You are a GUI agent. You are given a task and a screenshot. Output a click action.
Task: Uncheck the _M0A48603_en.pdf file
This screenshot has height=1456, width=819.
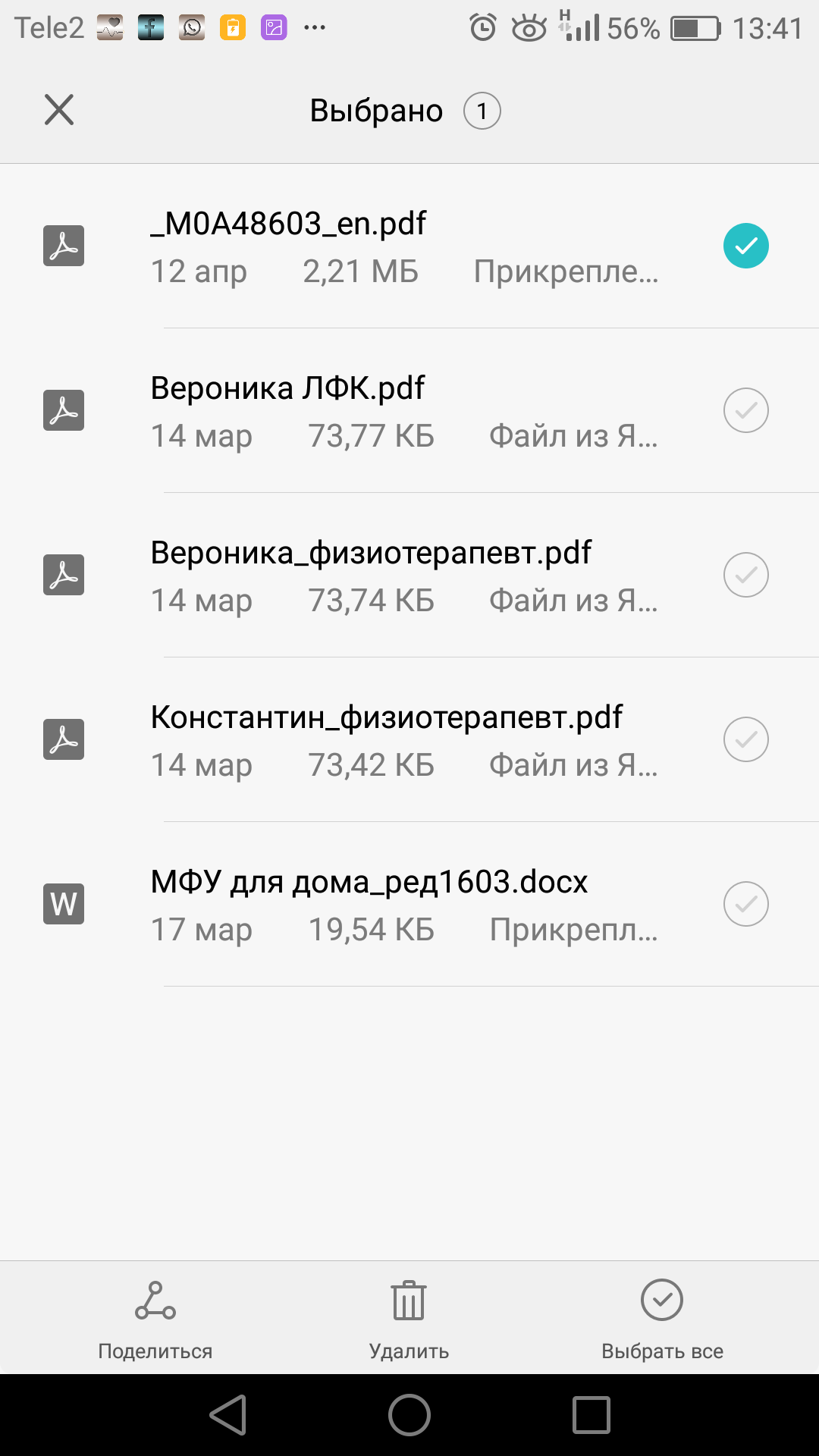(x=745, y=246)
